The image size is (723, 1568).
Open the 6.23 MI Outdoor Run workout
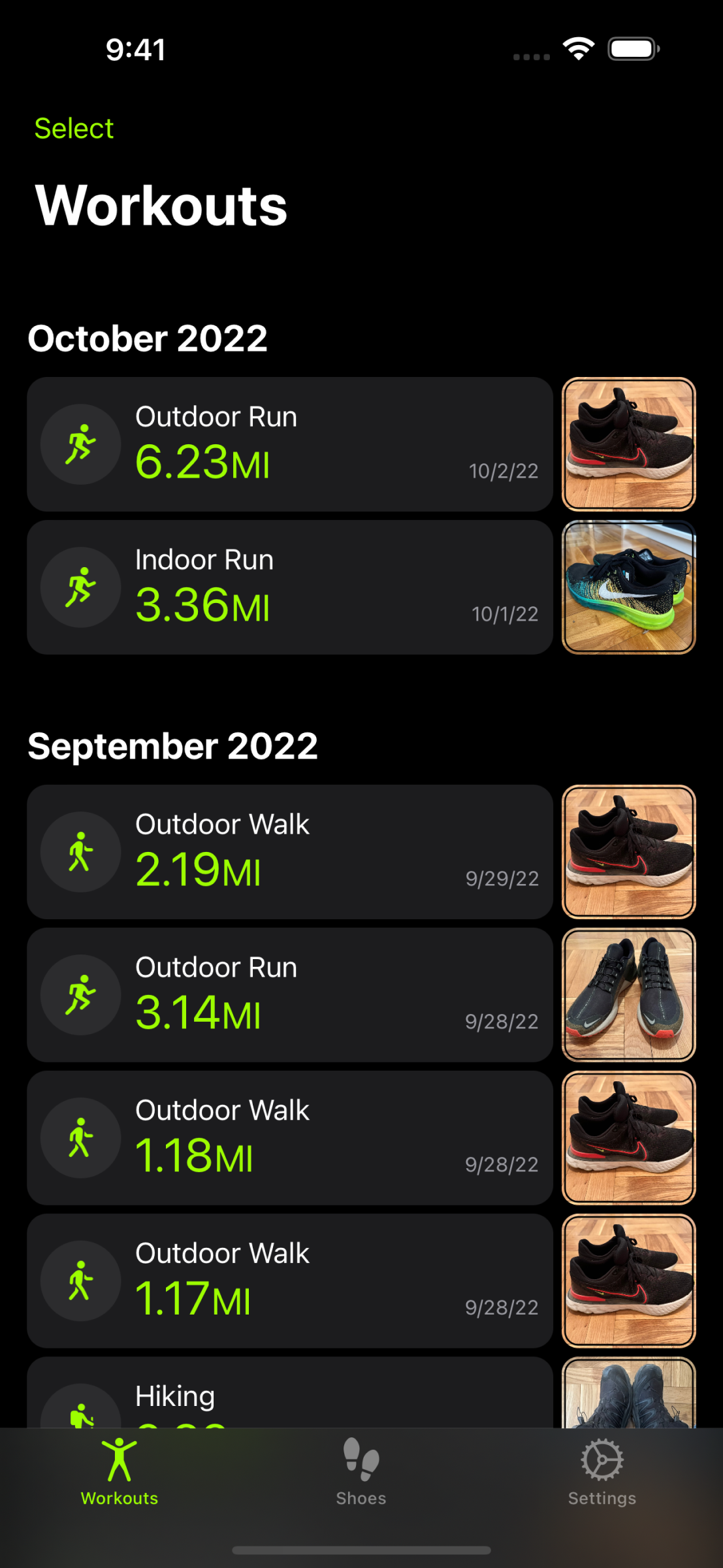(x=289, y=444)
